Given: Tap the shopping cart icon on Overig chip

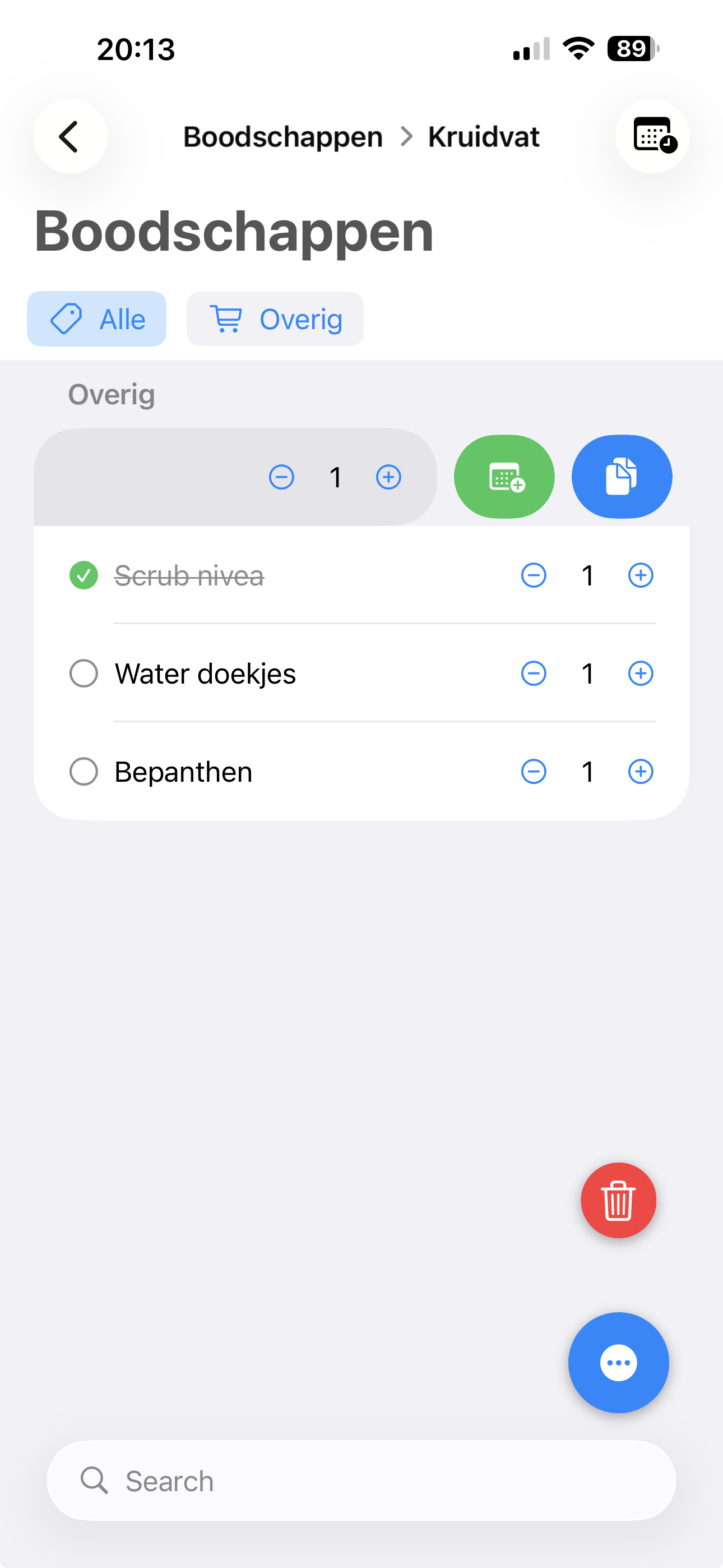Looking at the screenshot, I should [x=226, y=318].
